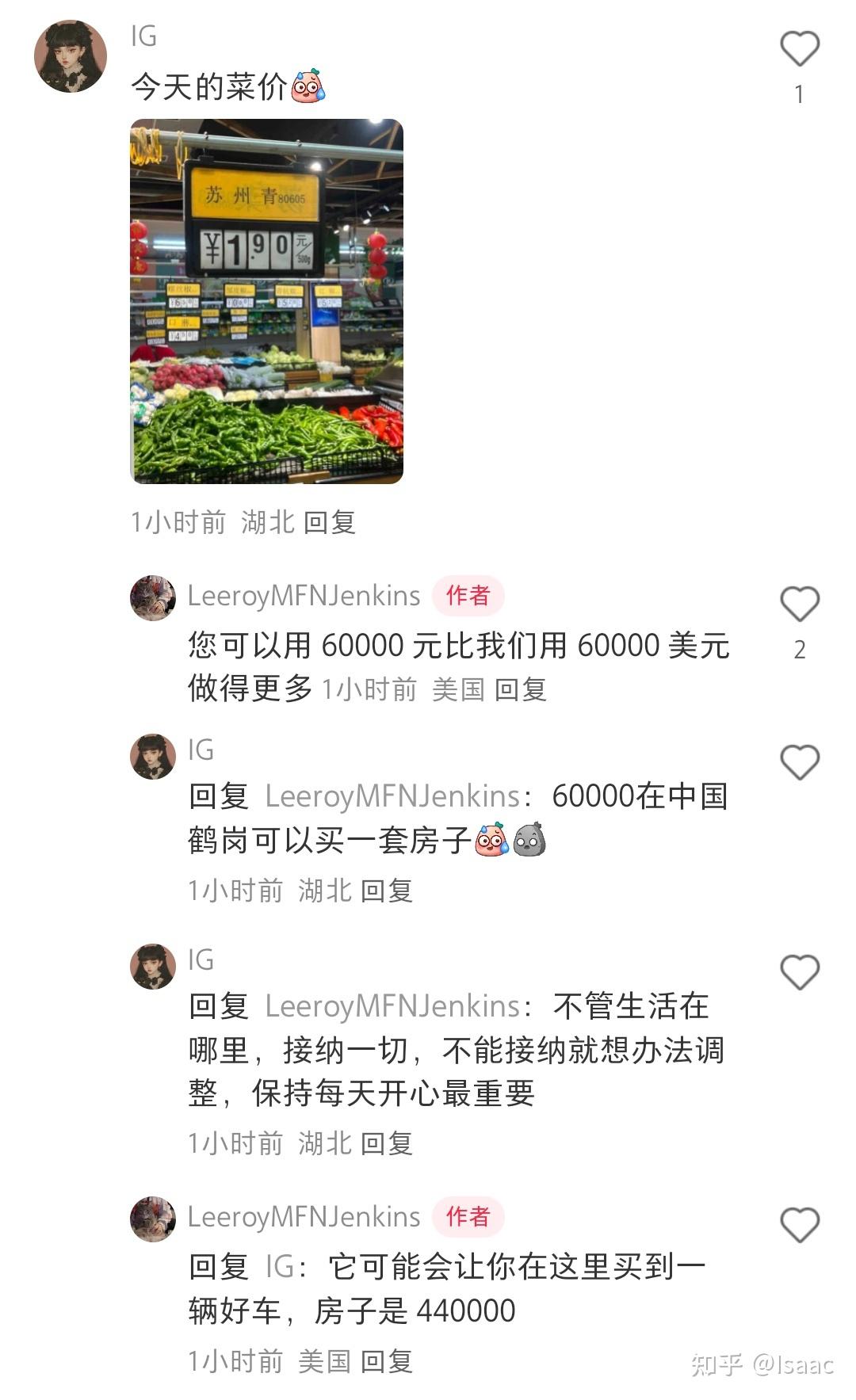Reply to LeeroyMFNJenkins' 440000 comment

[x=387, y=1361]
